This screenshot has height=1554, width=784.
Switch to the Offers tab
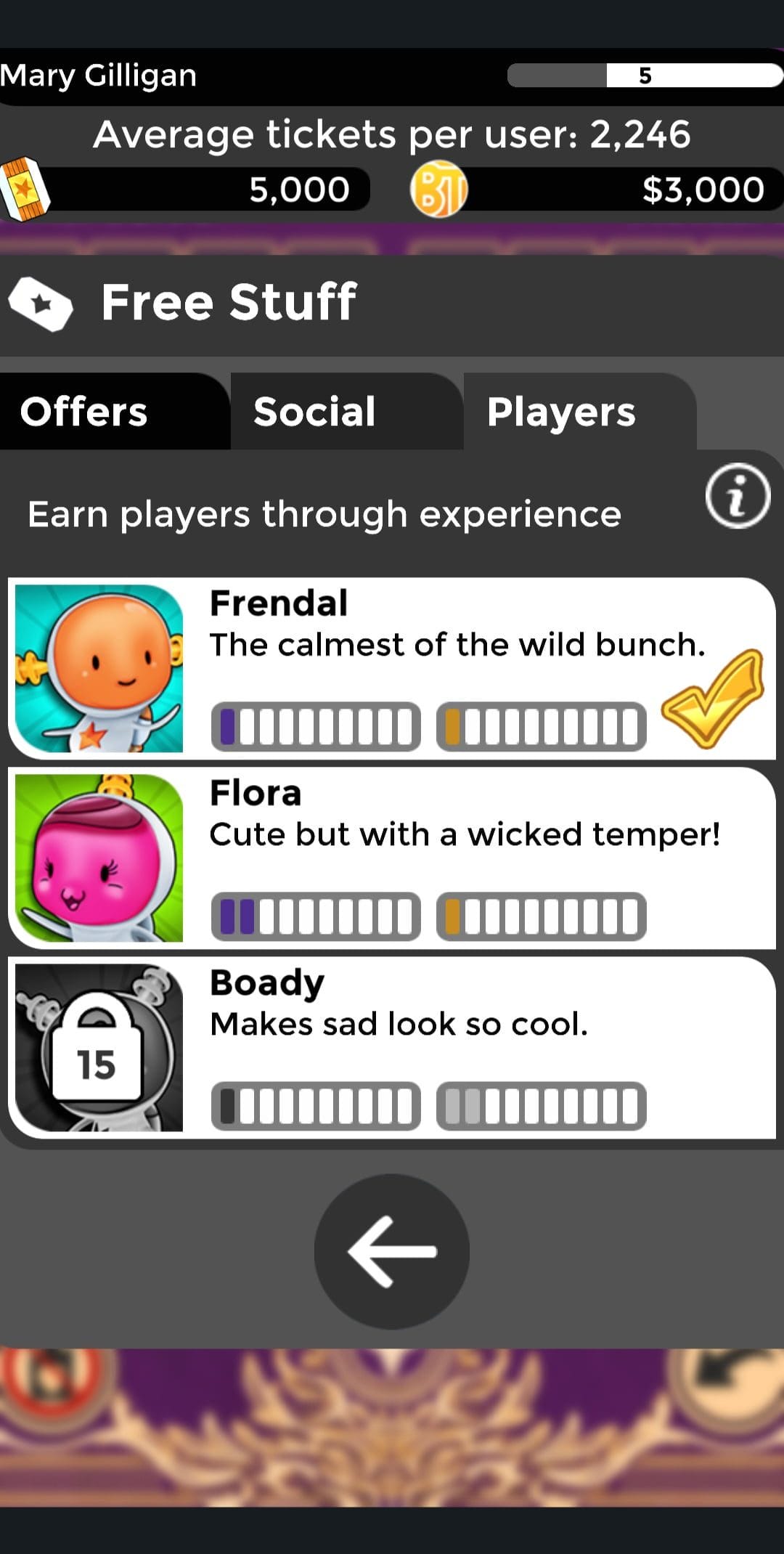click(x=115, y=411)
